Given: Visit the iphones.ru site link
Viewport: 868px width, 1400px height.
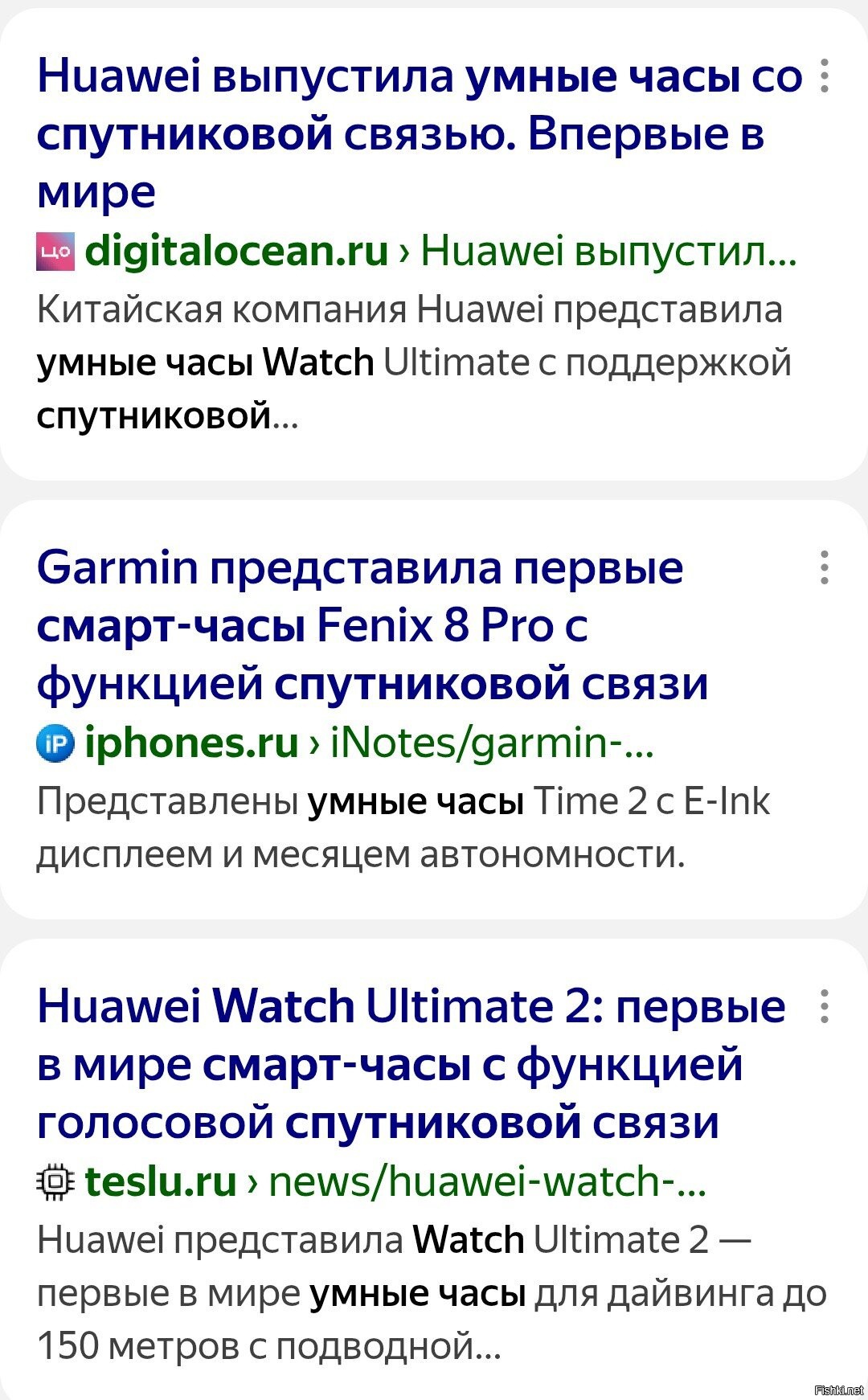Looking at the screenshot, I should point(191,743).
